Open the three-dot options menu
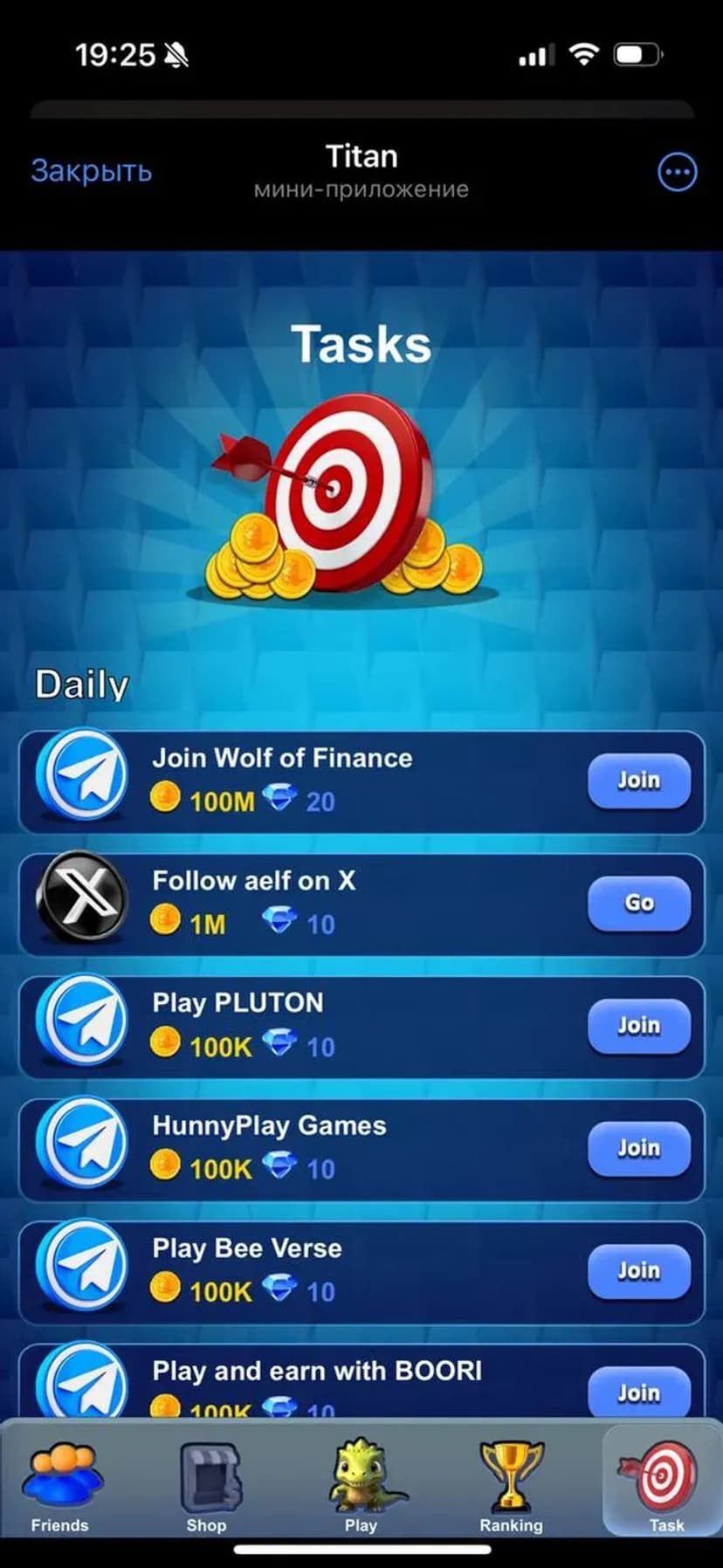The image size is (723, 1568). [677, 172]
